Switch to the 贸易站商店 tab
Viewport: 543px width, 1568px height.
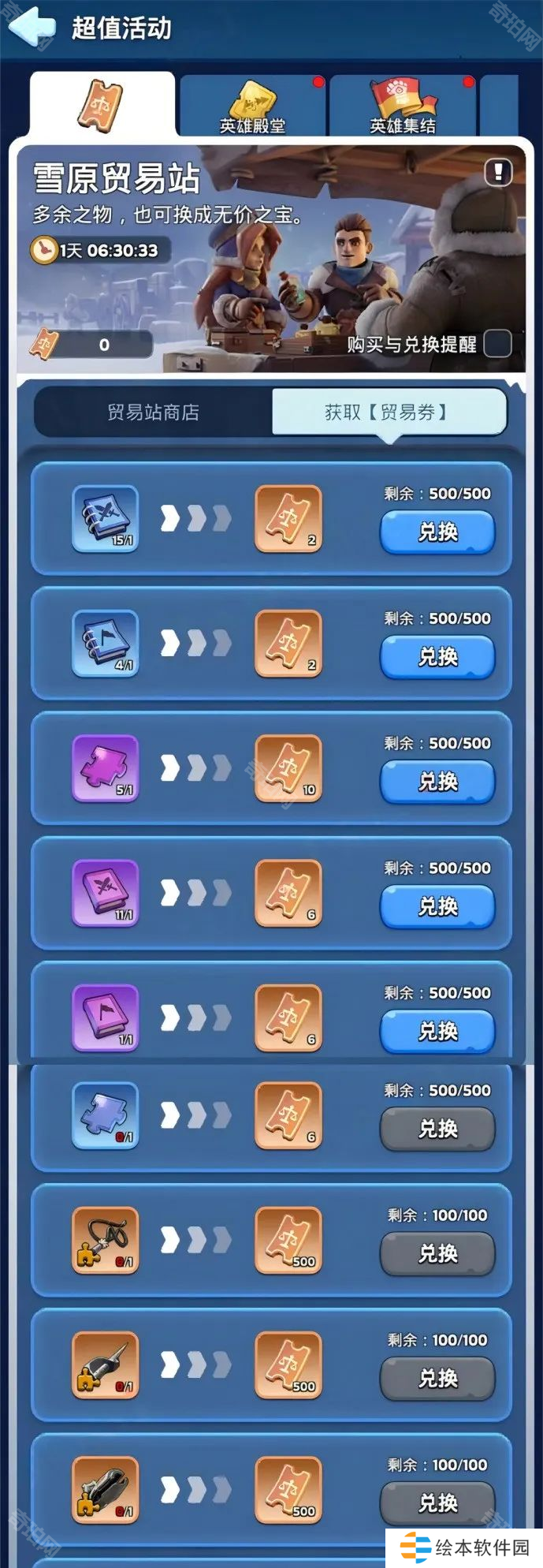tap(154, 412)
